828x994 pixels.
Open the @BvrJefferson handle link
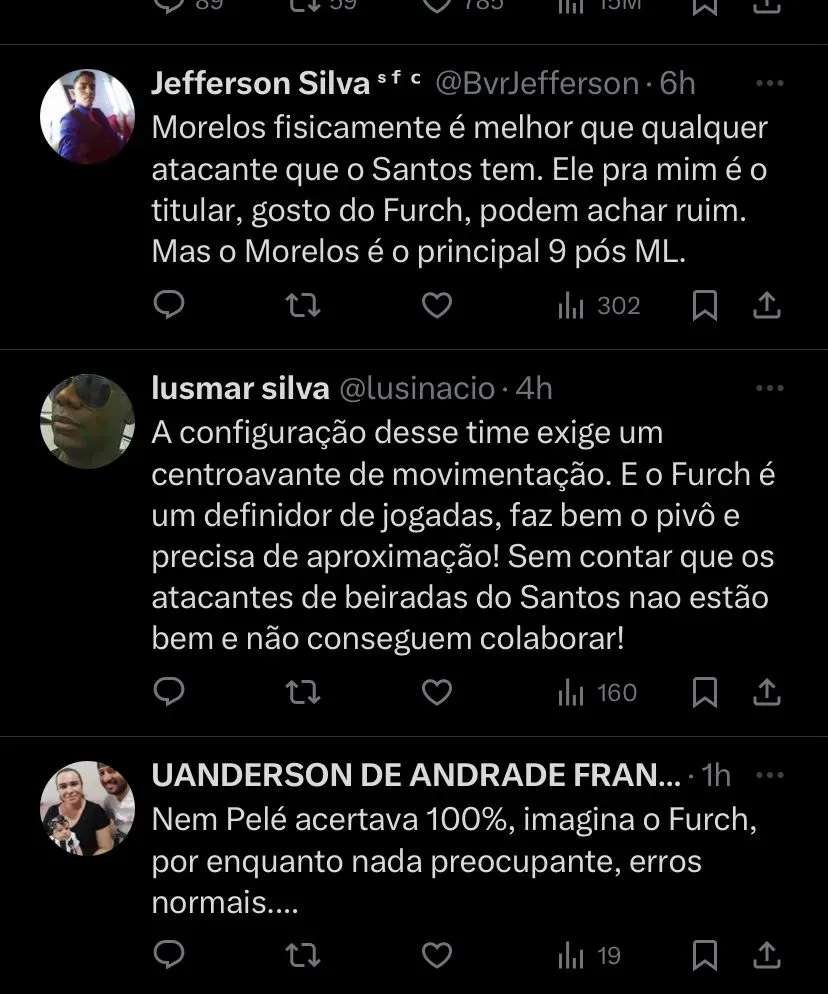[536, 84]
